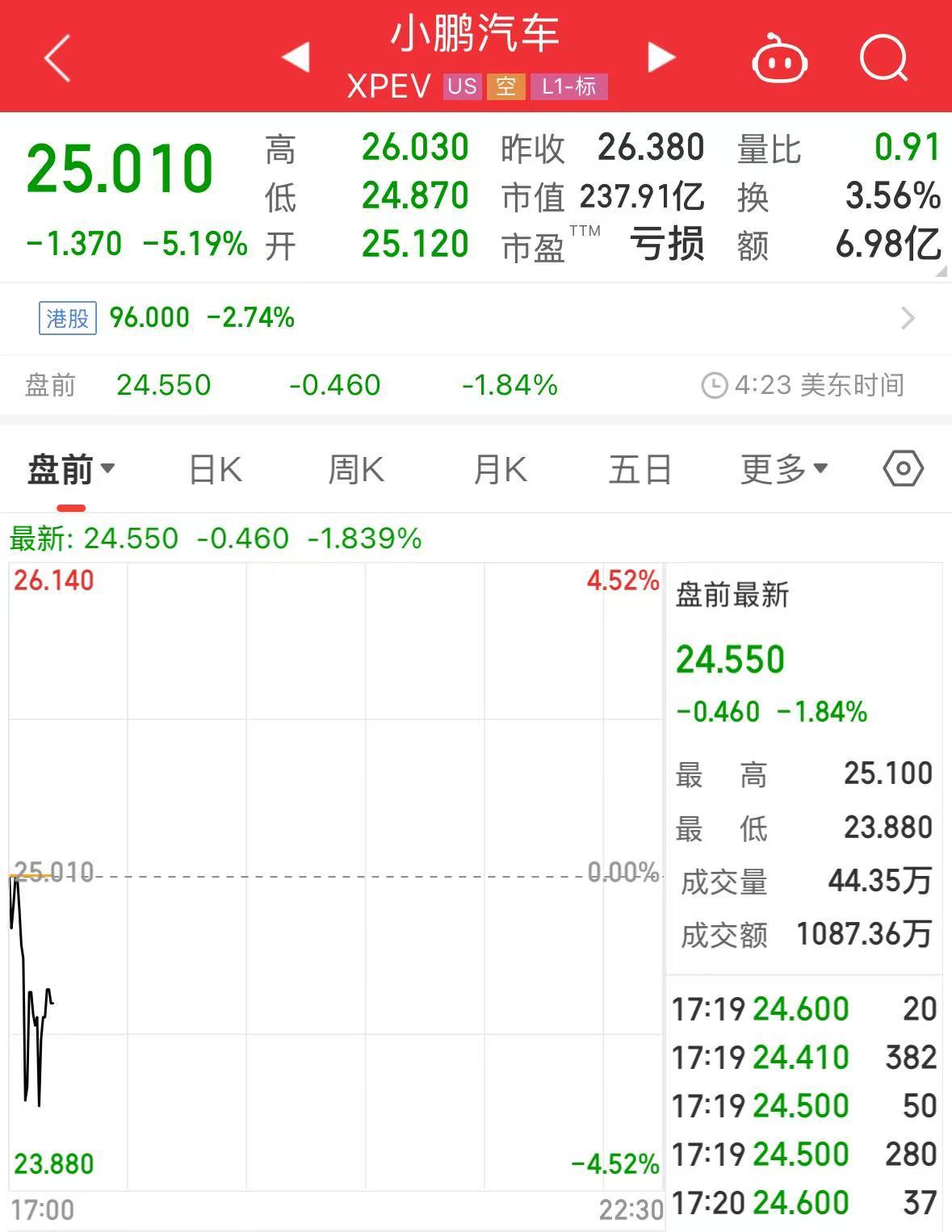This screenshot has width=952, height=1232.
Task: Go back from the XPEV quote page
Action: [x=58, y=58]
